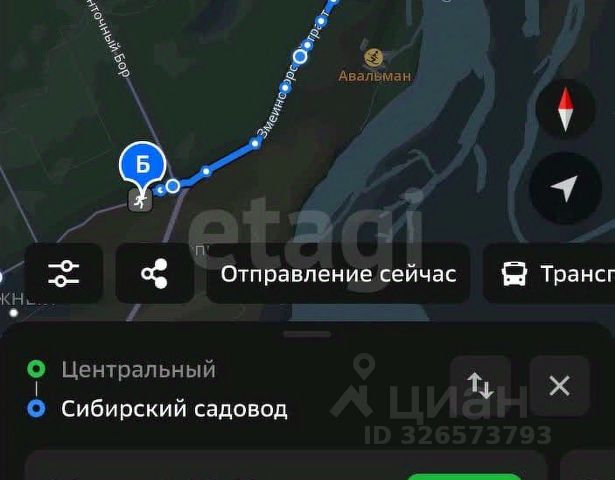Tap the Б destination marker on map
Screen dimensions: 615x480
pos(143,164)
